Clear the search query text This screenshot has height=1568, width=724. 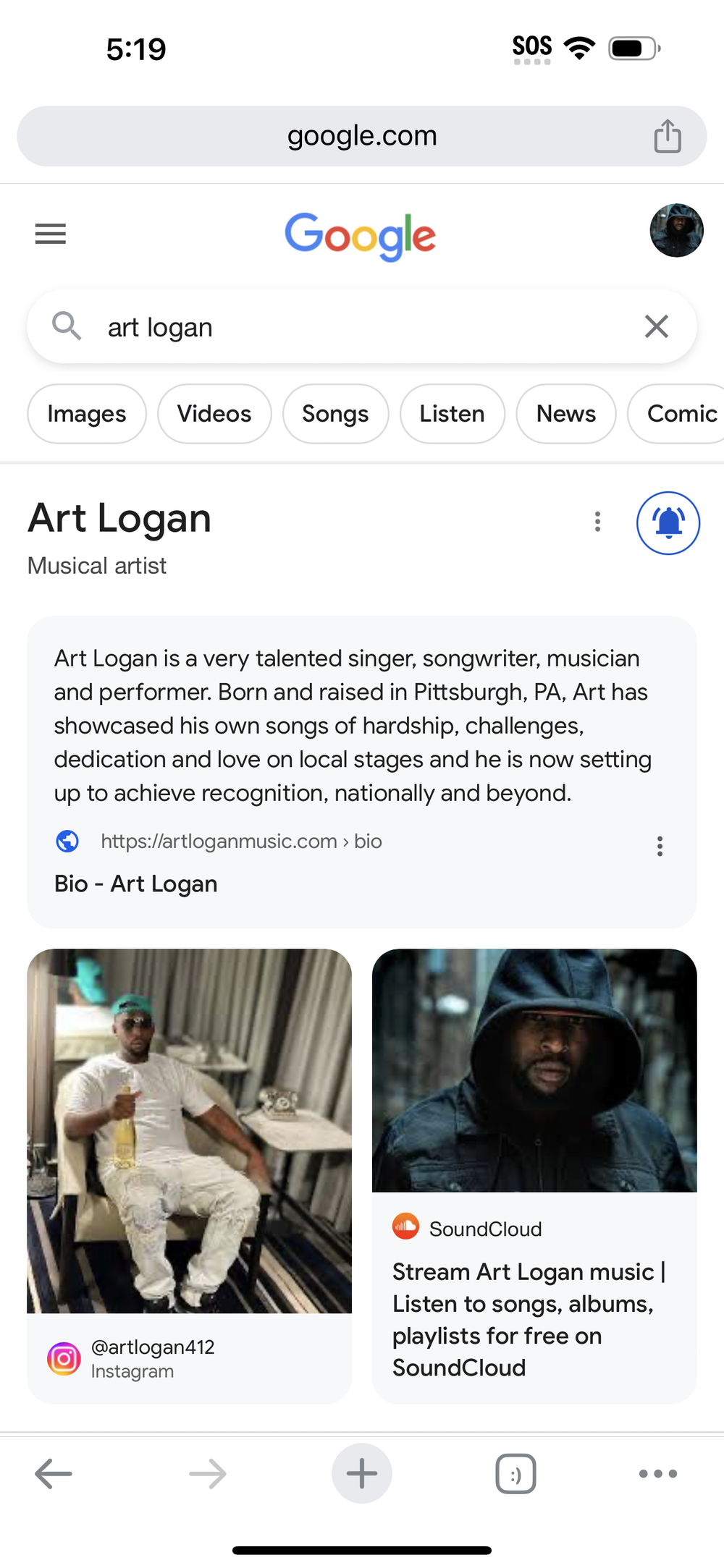(x=656, y=326)
